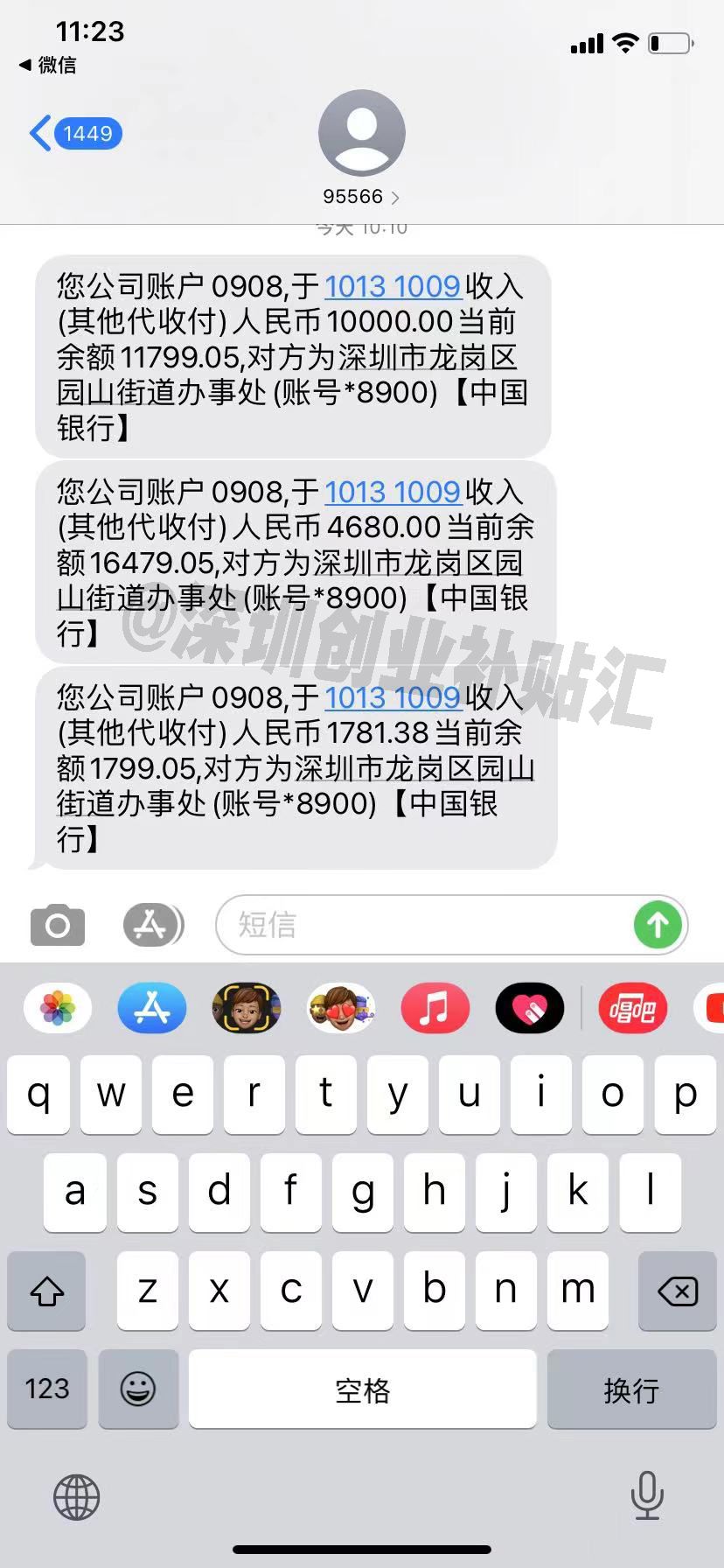Open Memoji stickers in the app strip
The height and width of the screenshot is (1568, 724).
click(247, 1008)
